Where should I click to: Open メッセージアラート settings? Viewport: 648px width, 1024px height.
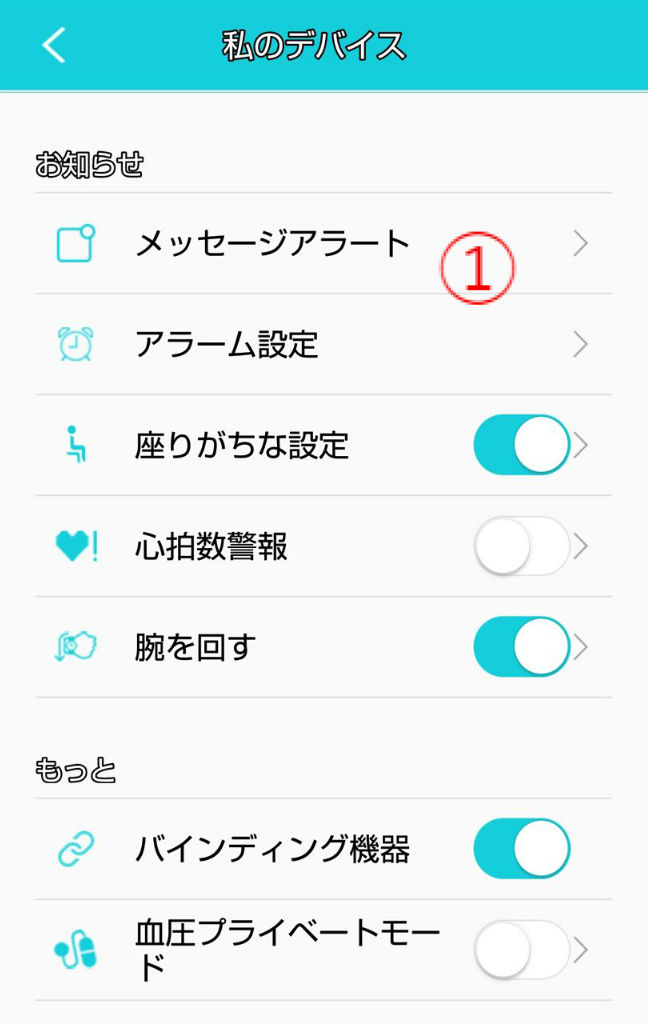point(273,244)
